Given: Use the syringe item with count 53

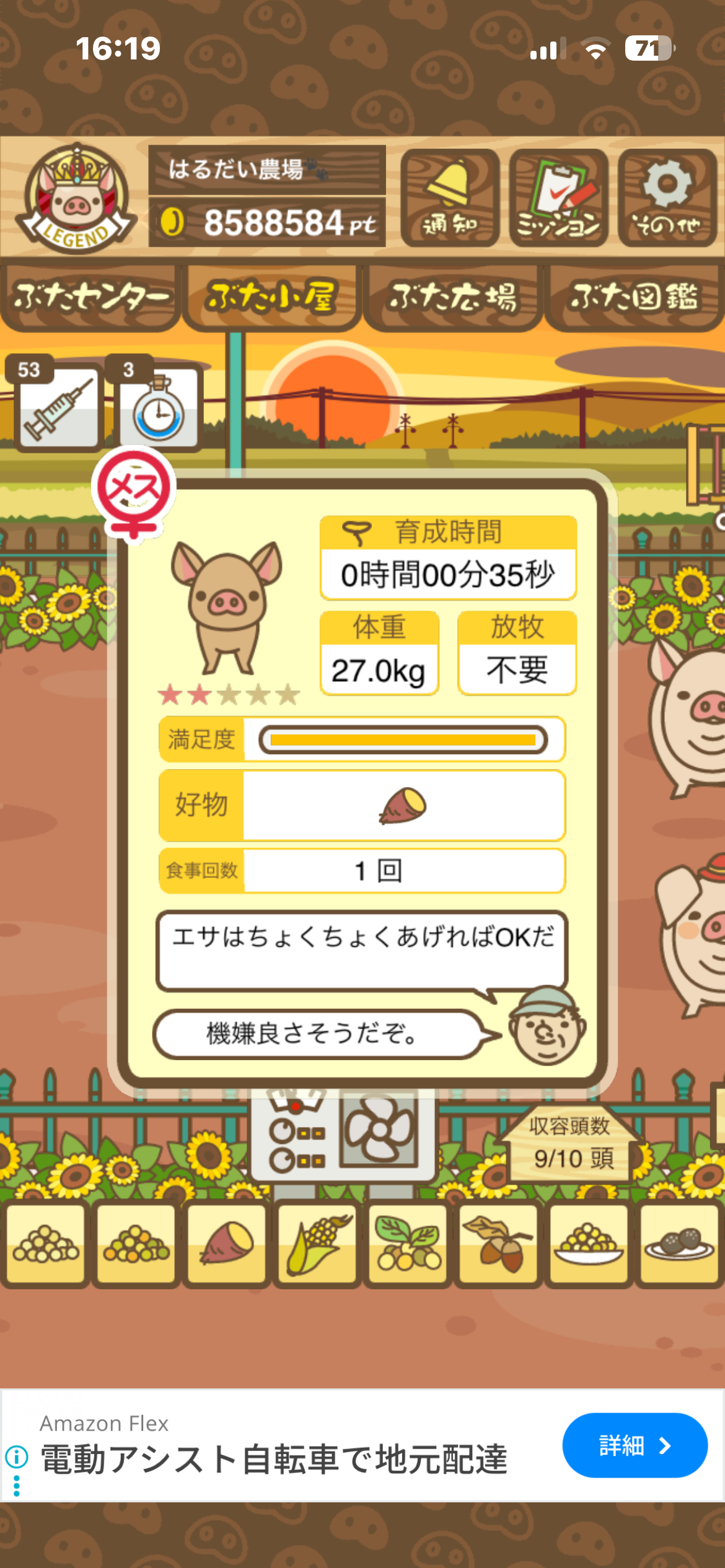Looking at the screenshot, I should [58, 406].
